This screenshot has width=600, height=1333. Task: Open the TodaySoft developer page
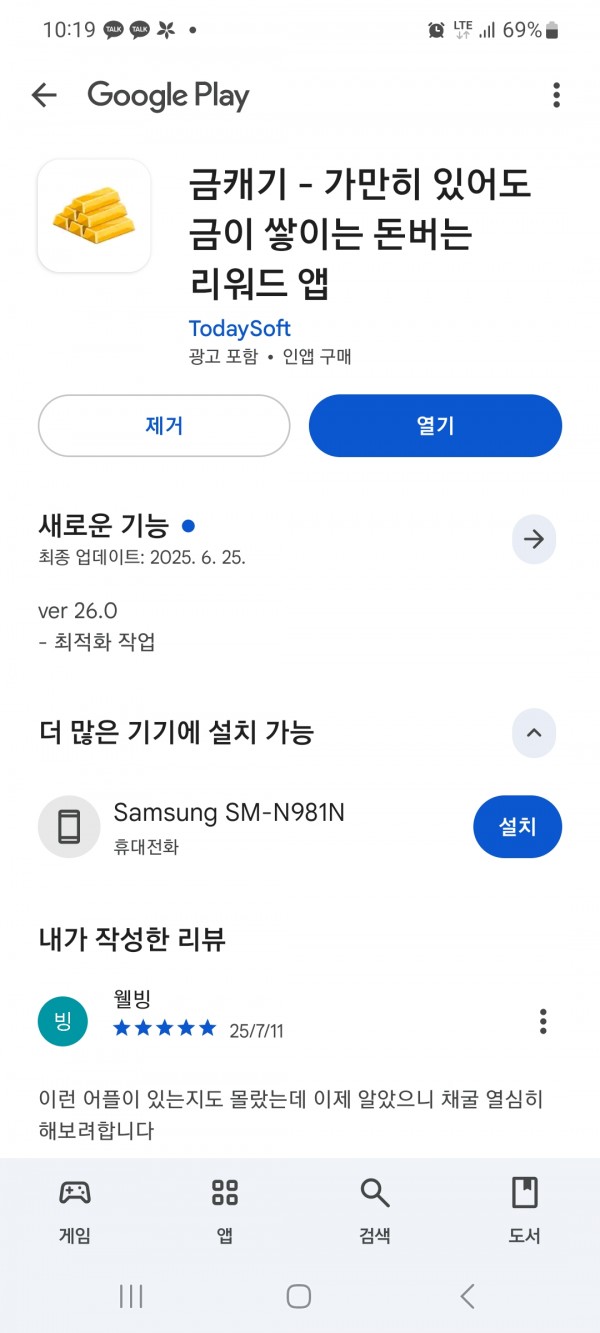click(x=239, y=328)
